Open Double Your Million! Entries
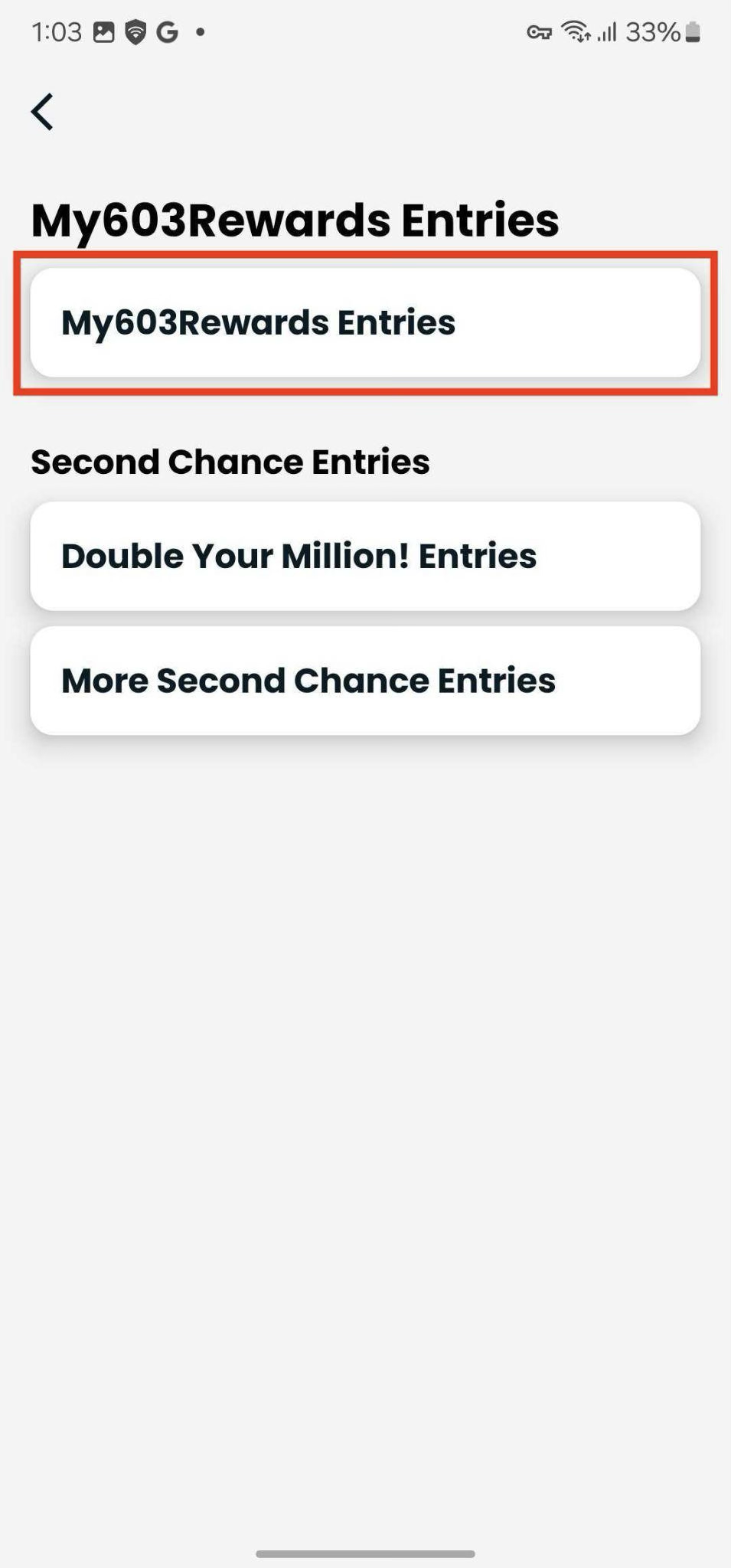Screen dimensions: 731x1568 tap(365, 556)
